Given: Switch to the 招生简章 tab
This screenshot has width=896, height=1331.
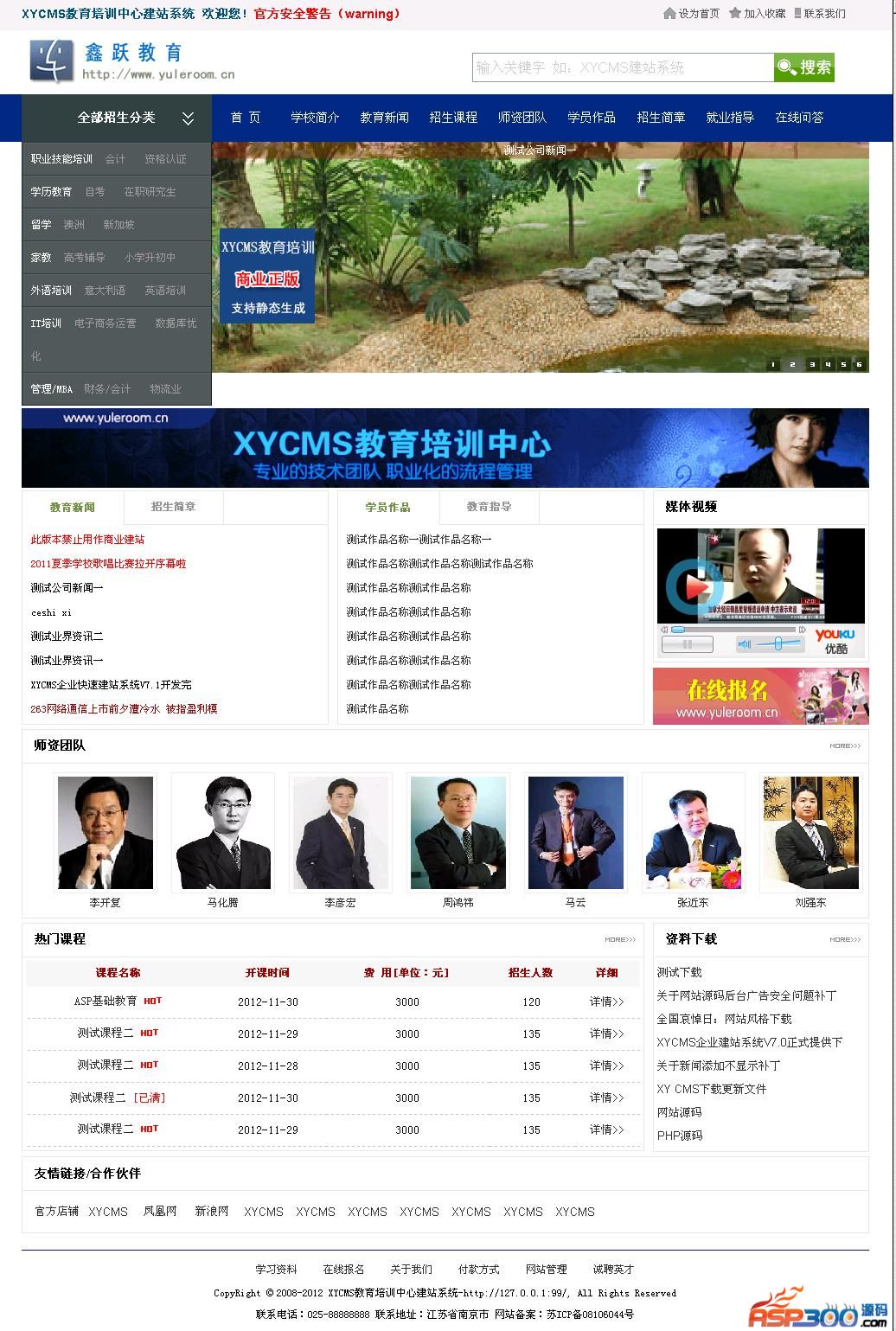Looking at the screenshot, I should coord(173,507).
